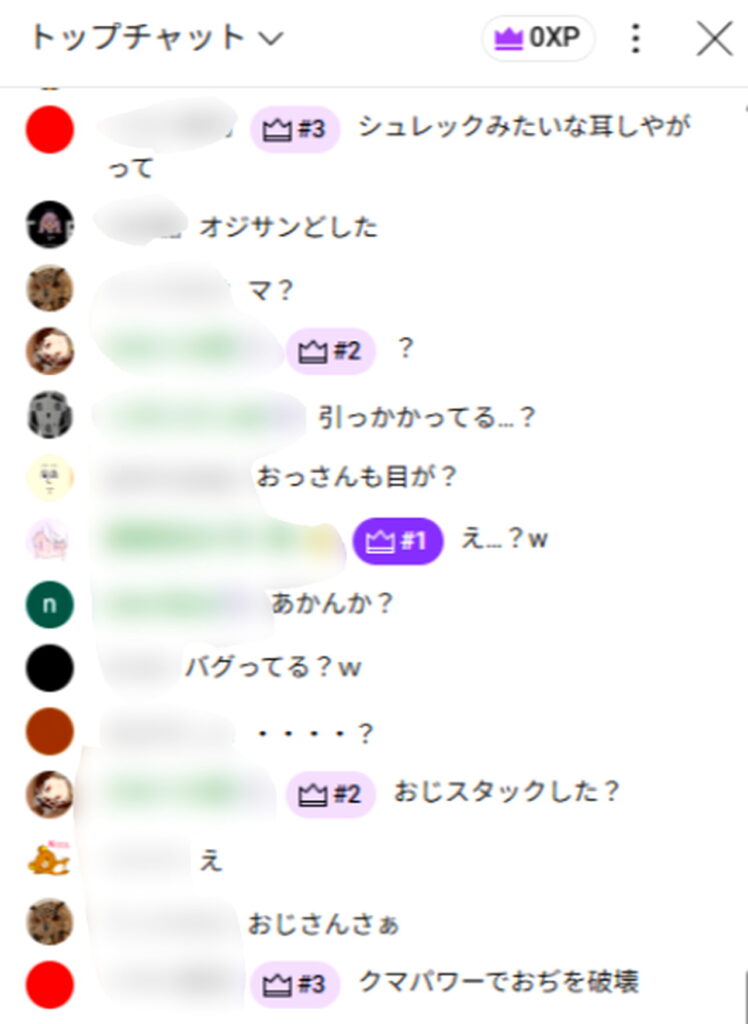Expand the トップチャット dropdown
748x1024 pixels.
pyautogui.click(x=157, y=38)
